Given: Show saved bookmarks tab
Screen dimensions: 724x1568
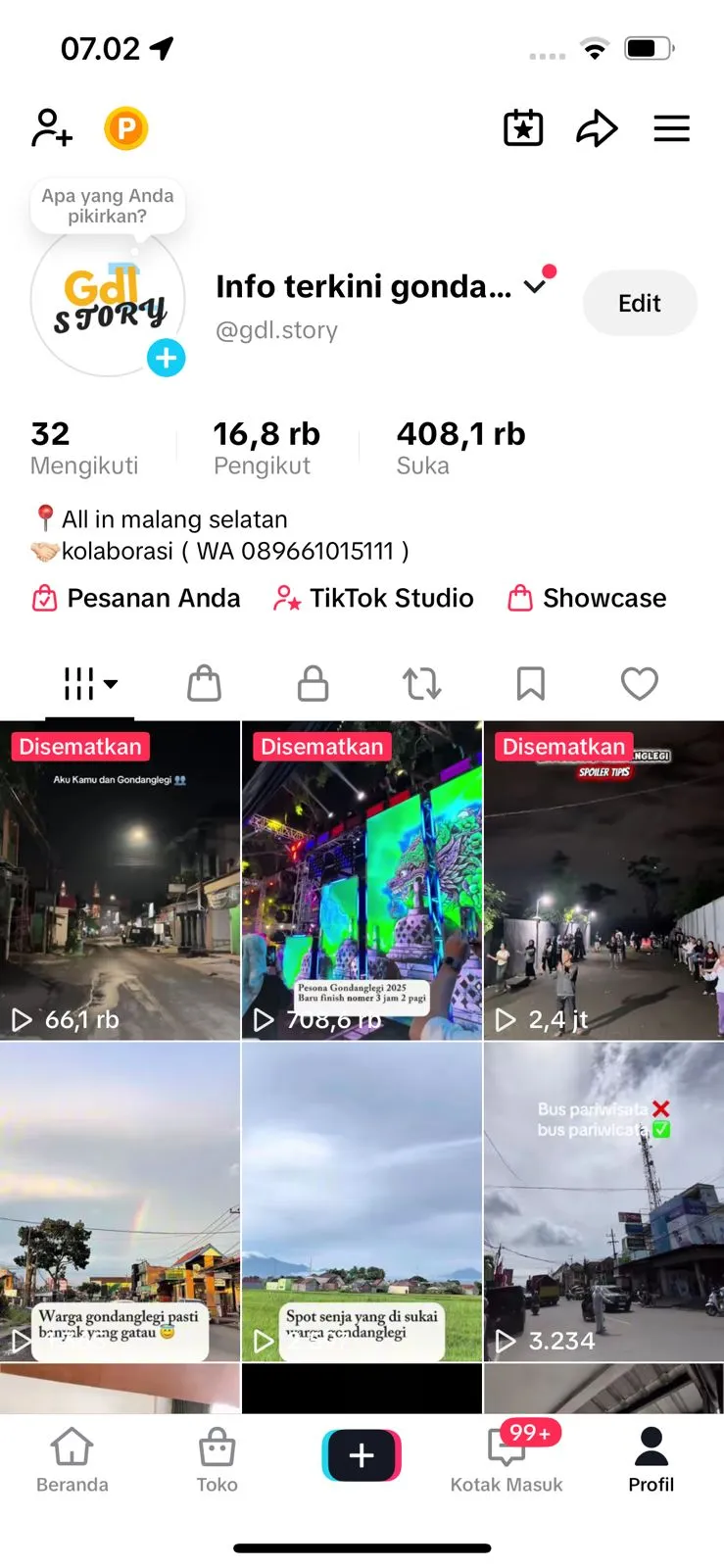Looking at the screenshot, I should click(531, 683).
